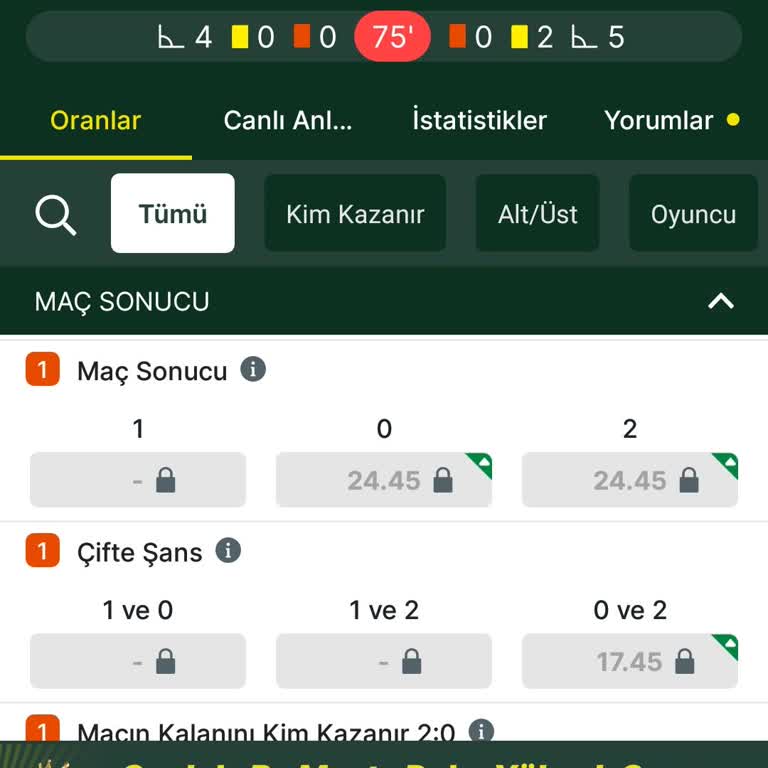Pick the draw odds 24.45 under 0
768x768 pixels.
click(384, 480)
